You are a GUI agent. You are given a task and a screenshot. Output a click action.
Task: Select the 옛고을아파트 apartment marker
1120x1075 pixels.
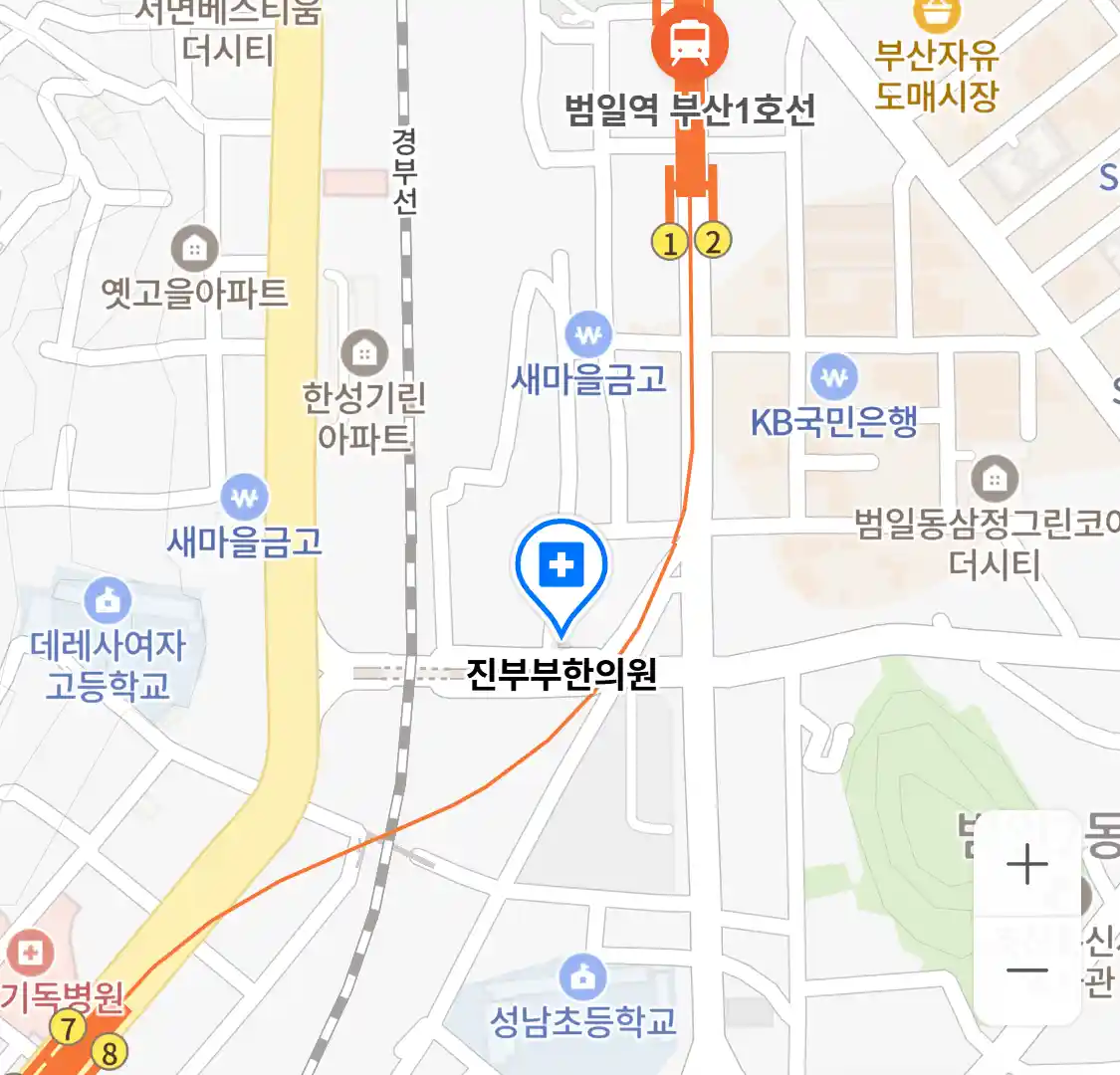[195, 249]
